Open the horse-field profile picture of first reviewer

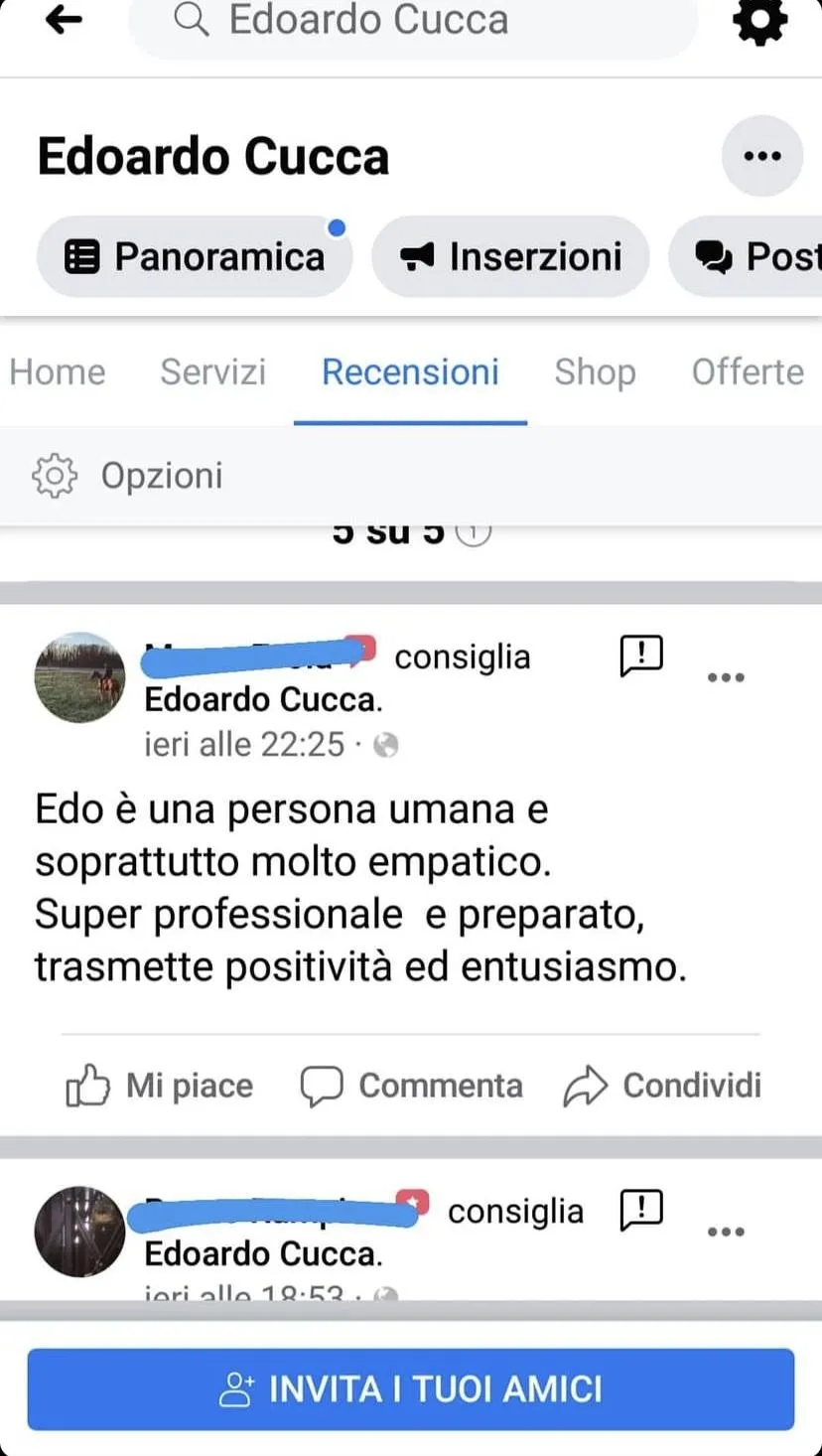coord(80,677)
